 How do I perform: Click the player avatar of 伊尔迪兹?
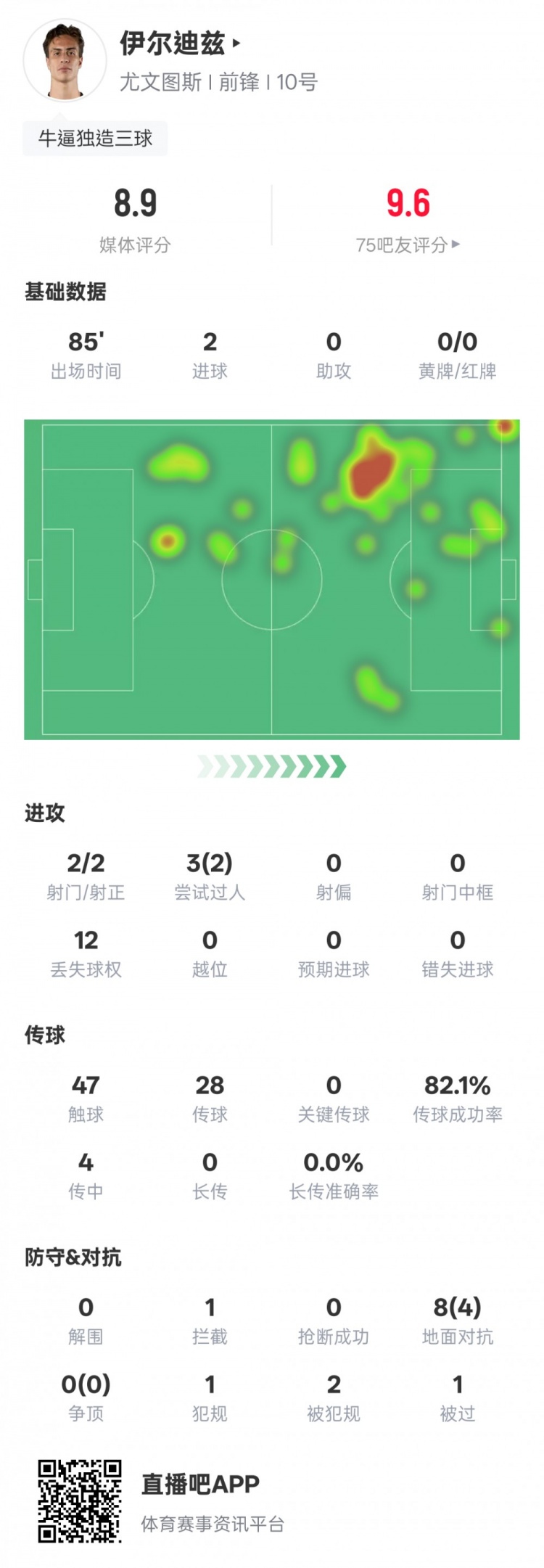[63, 61]
